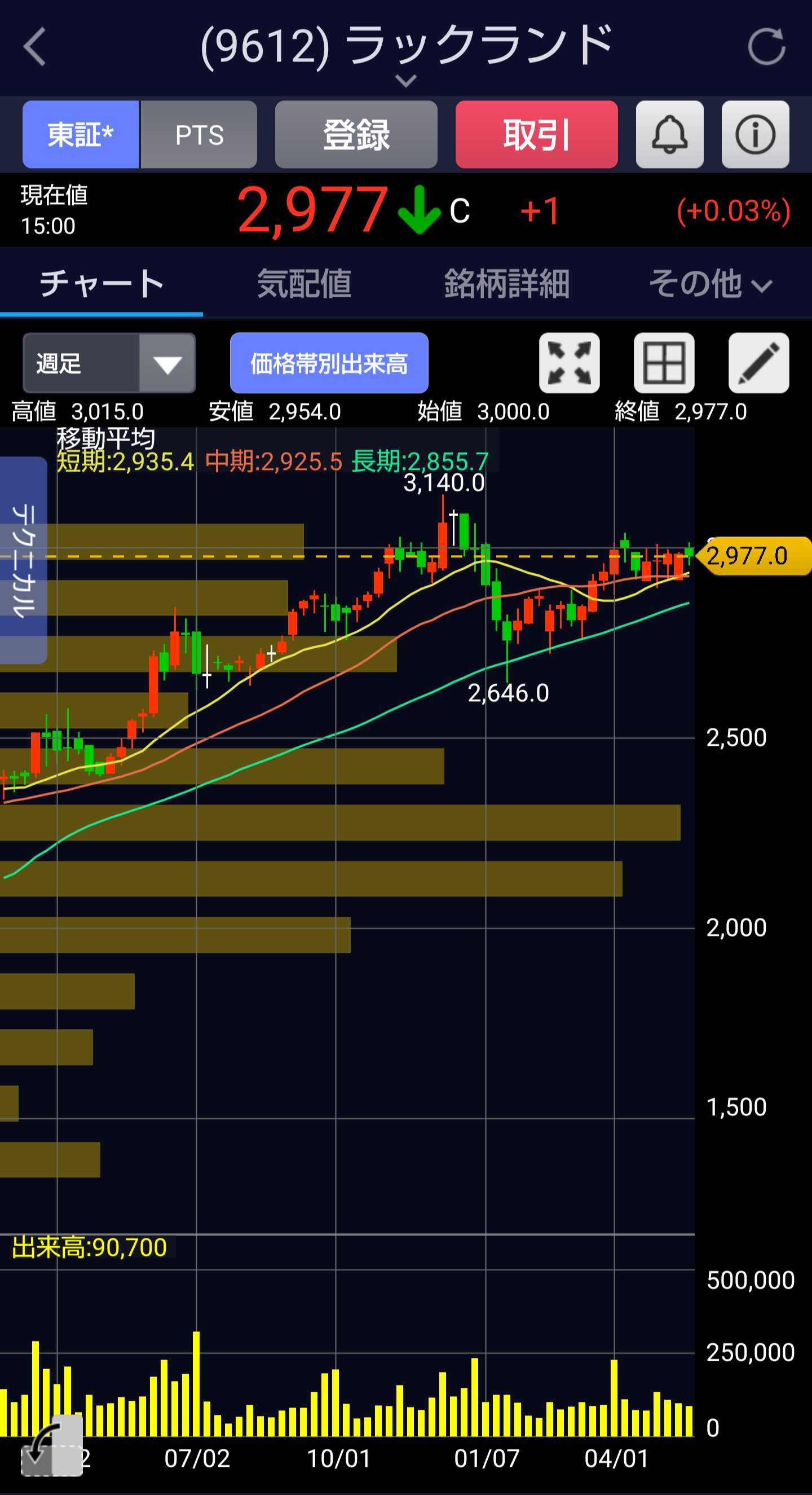Open the chart grid layout icon
The height and width of the screenshot is (1495, 812).
[x=664, y=363]
